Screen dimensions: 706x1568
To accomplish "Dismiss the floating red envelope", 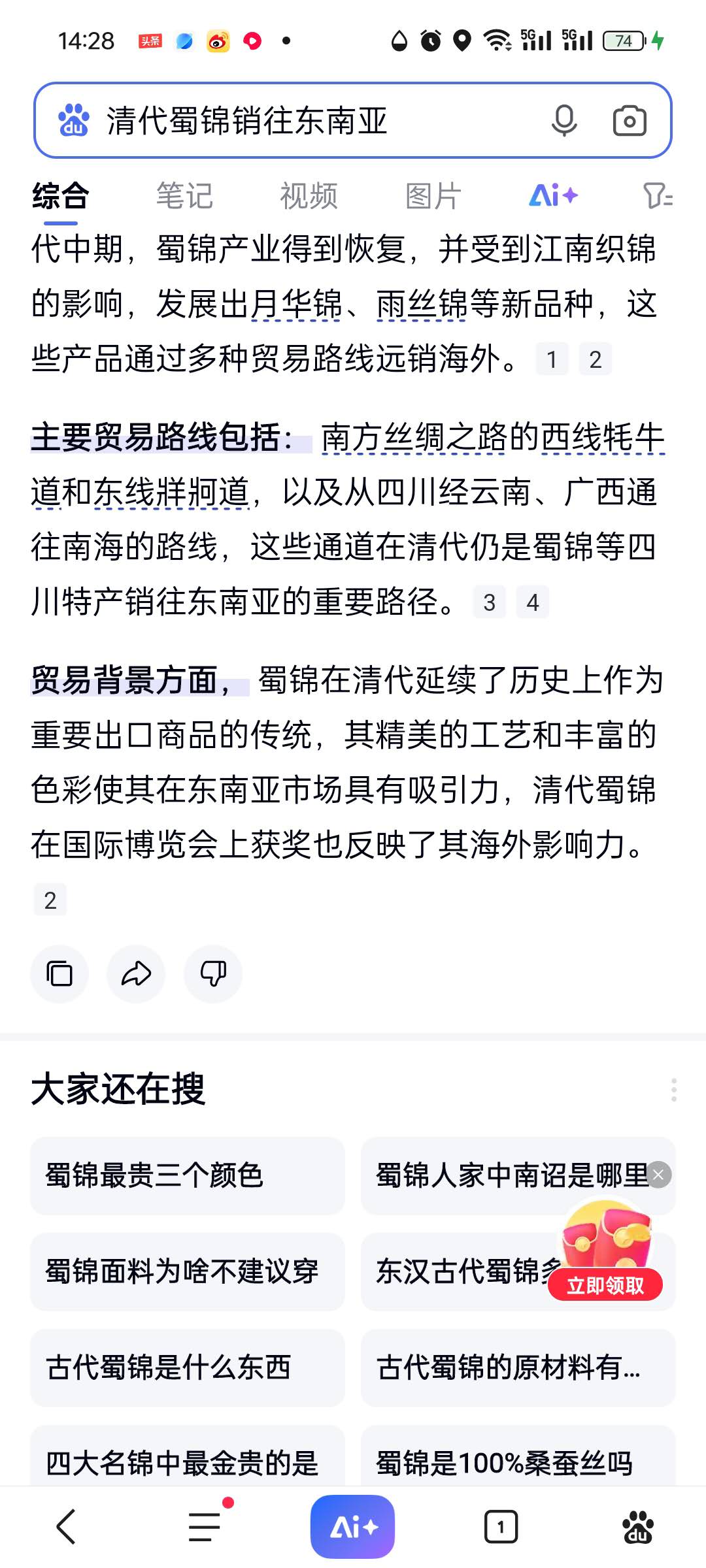I will [x=659, y=1175].
